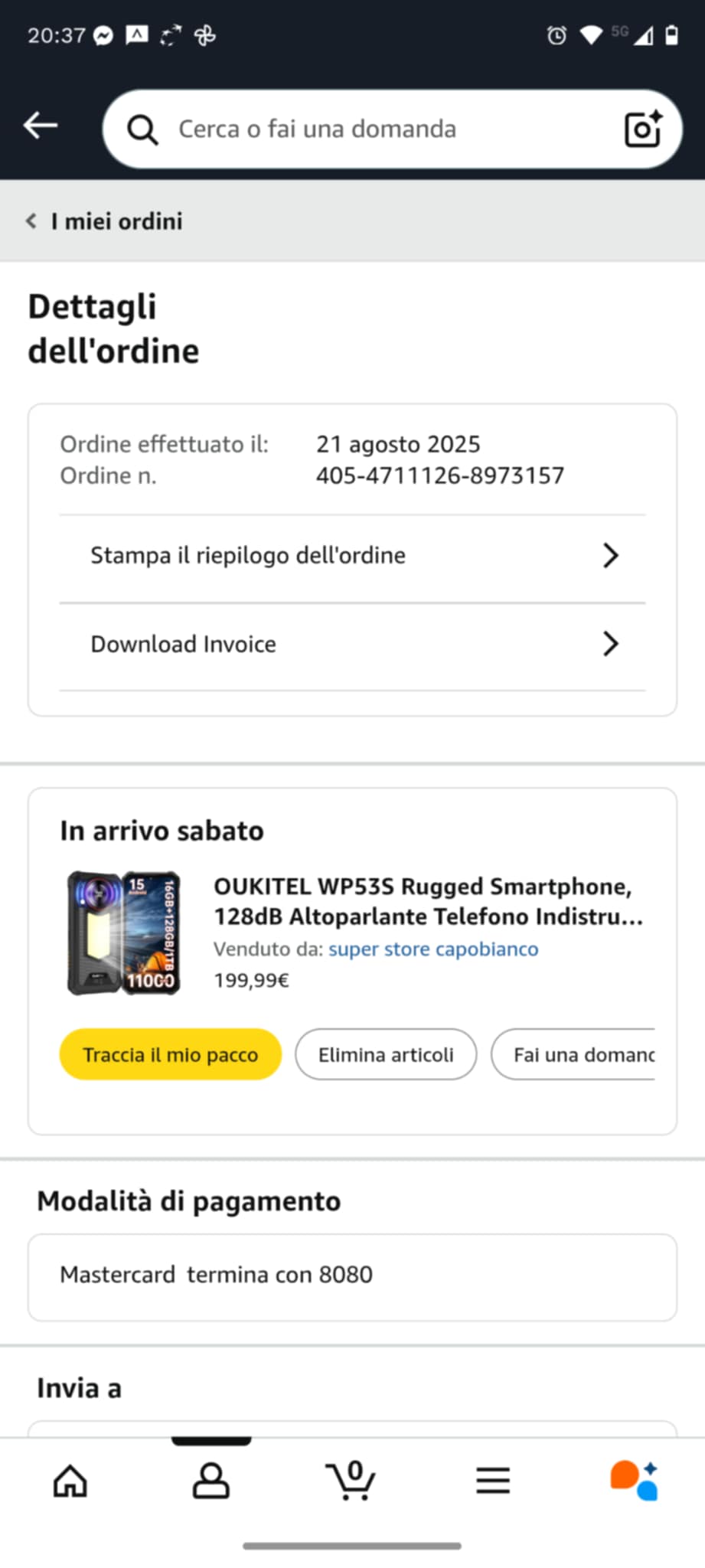Open the search field 'Cerca o fai una domanda'
This screenshot has width=705, height=1568.
pos(367,129)
